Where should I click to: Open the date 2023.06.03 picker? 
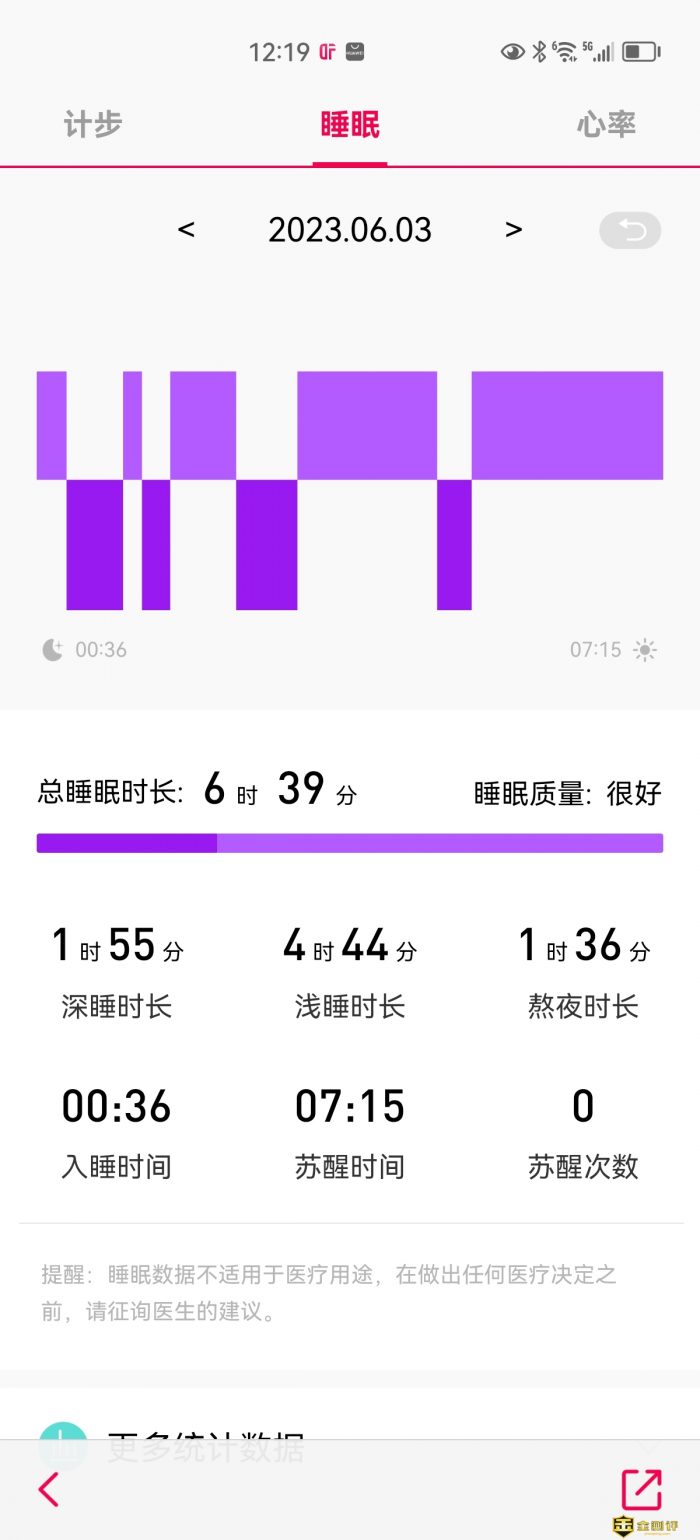point(350,230)
